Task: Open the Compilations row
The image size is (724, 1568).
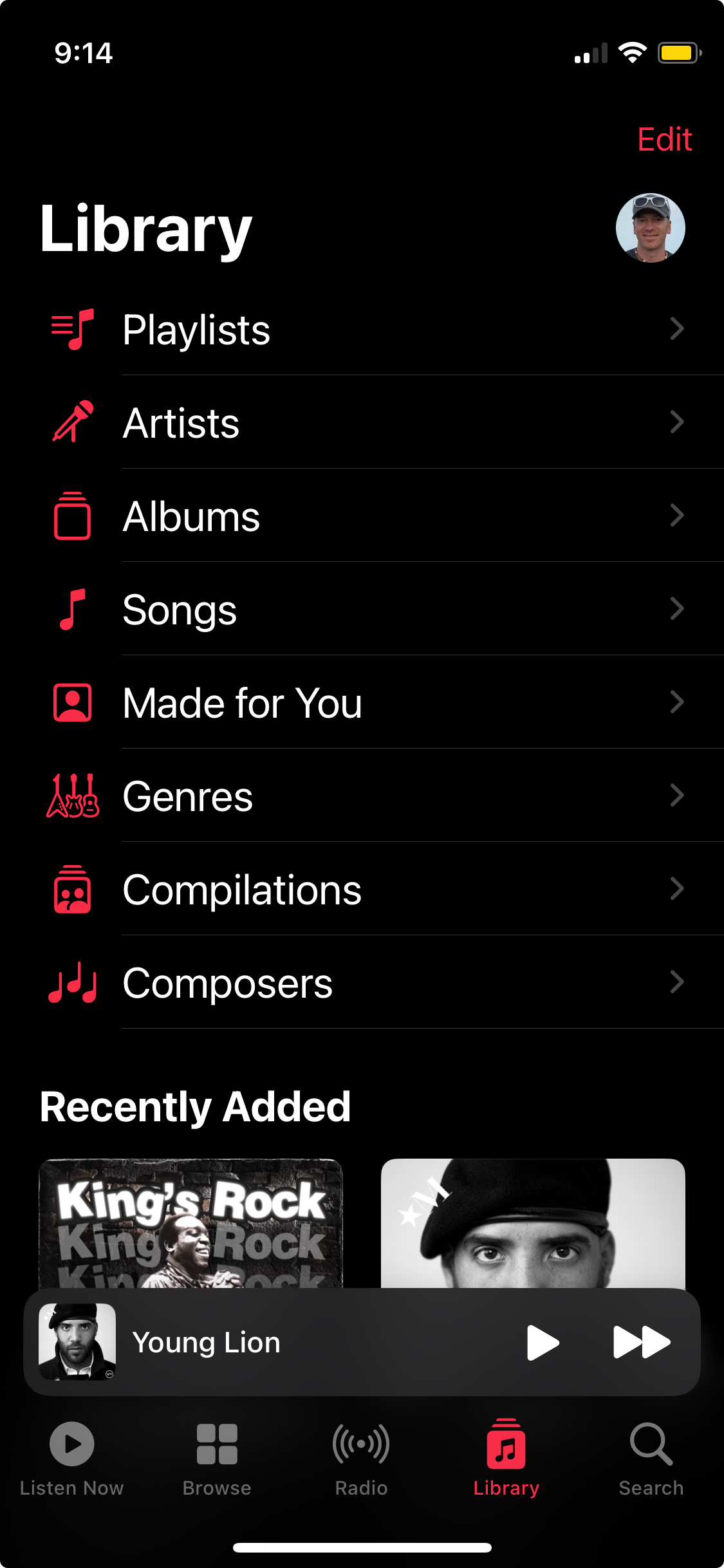Action: [x=360, y=890]
